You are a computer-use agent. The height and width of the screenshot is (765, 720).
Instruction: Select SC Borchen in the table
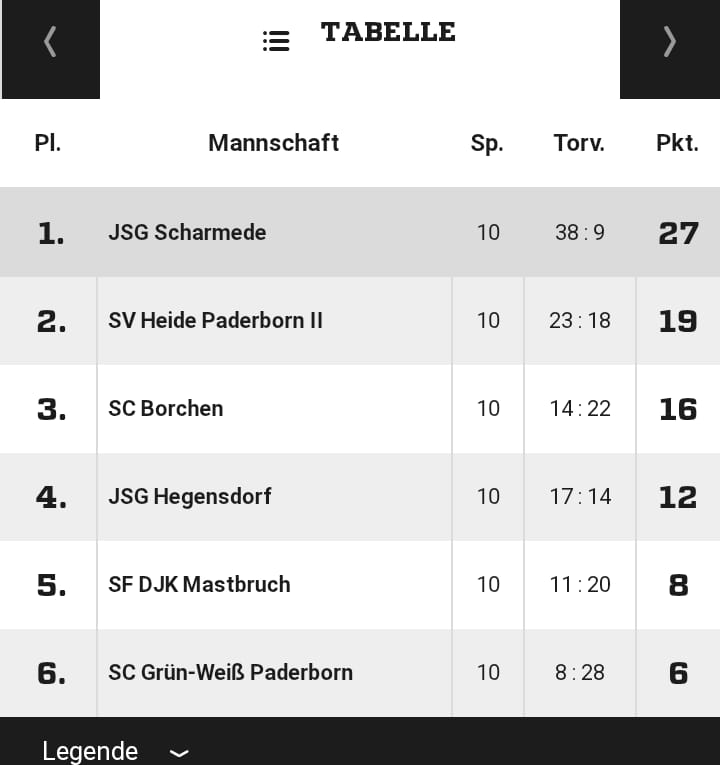[166, 408]
